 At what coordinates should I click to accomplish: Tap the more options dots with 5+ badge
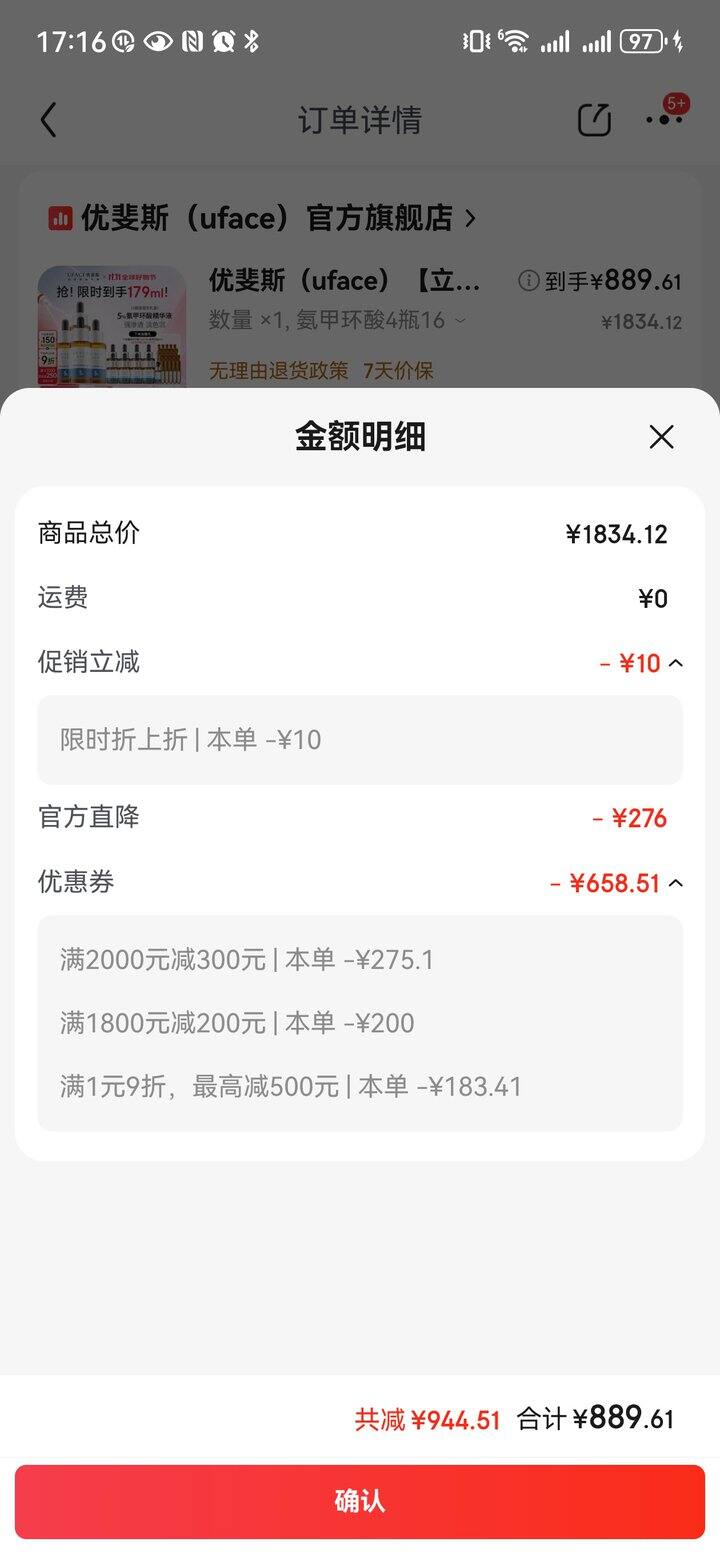click(663, 119)
